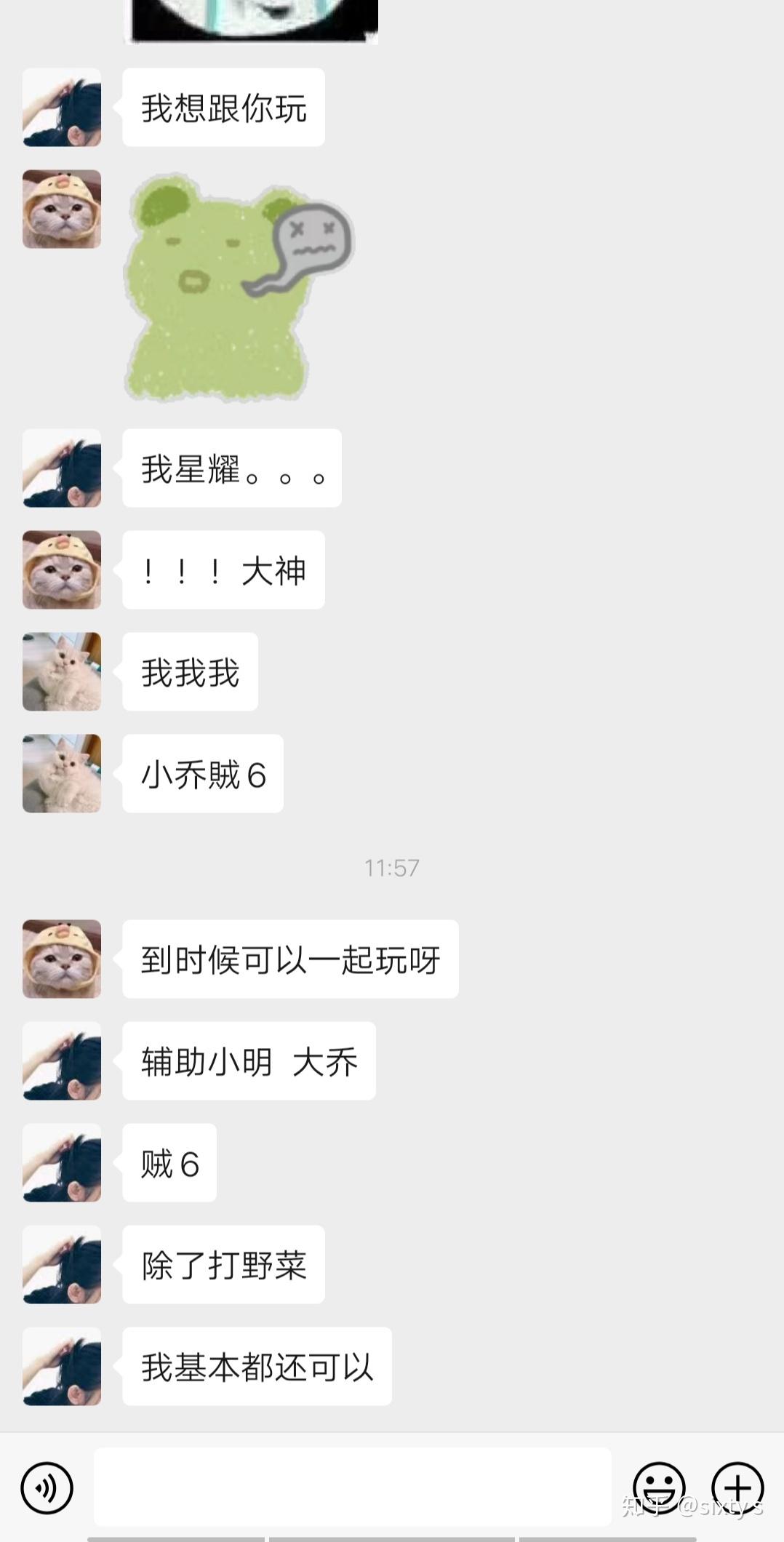The image size is (784, 1542).
Task: Tap the message text input field
Action: (x=352, y=1486)
